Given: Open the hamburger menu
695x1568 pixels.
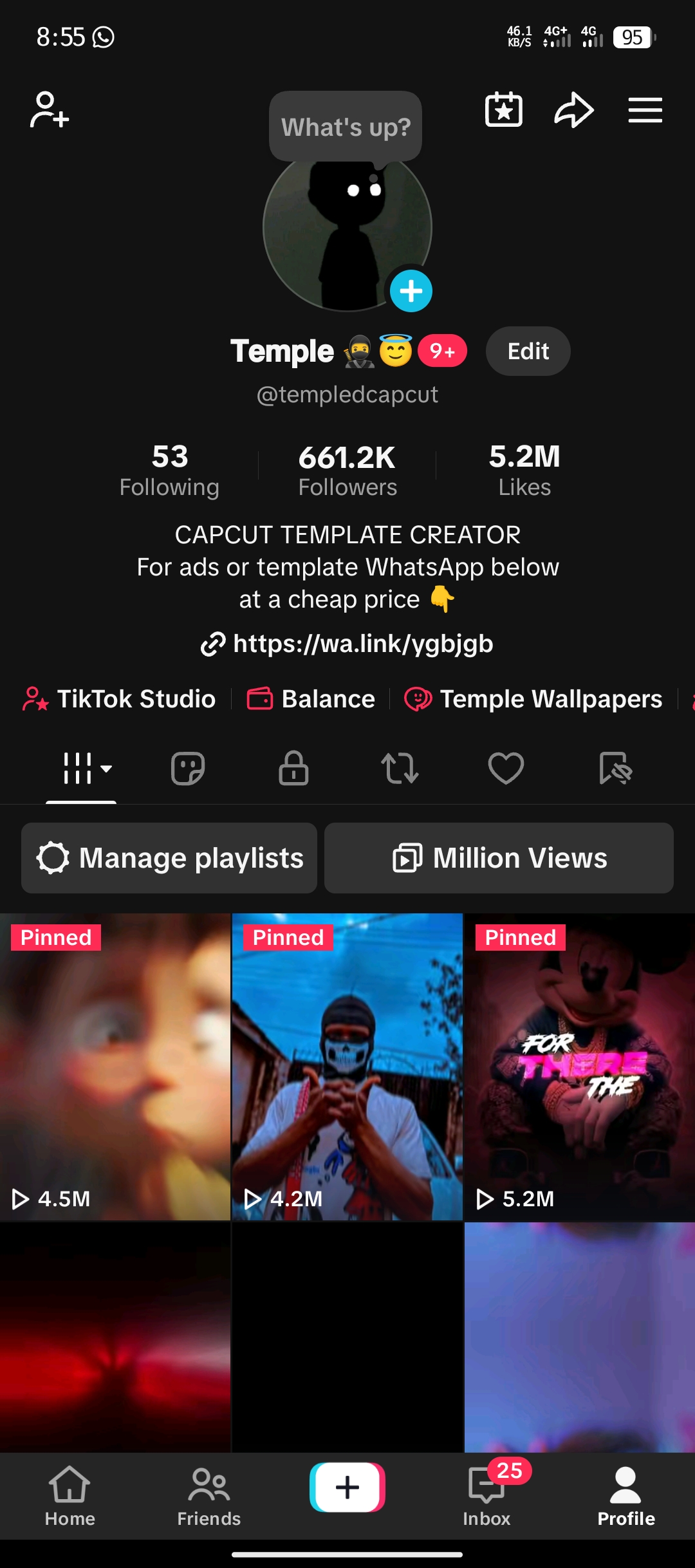Looking at the screenshot, I should (x=645, y=110).
